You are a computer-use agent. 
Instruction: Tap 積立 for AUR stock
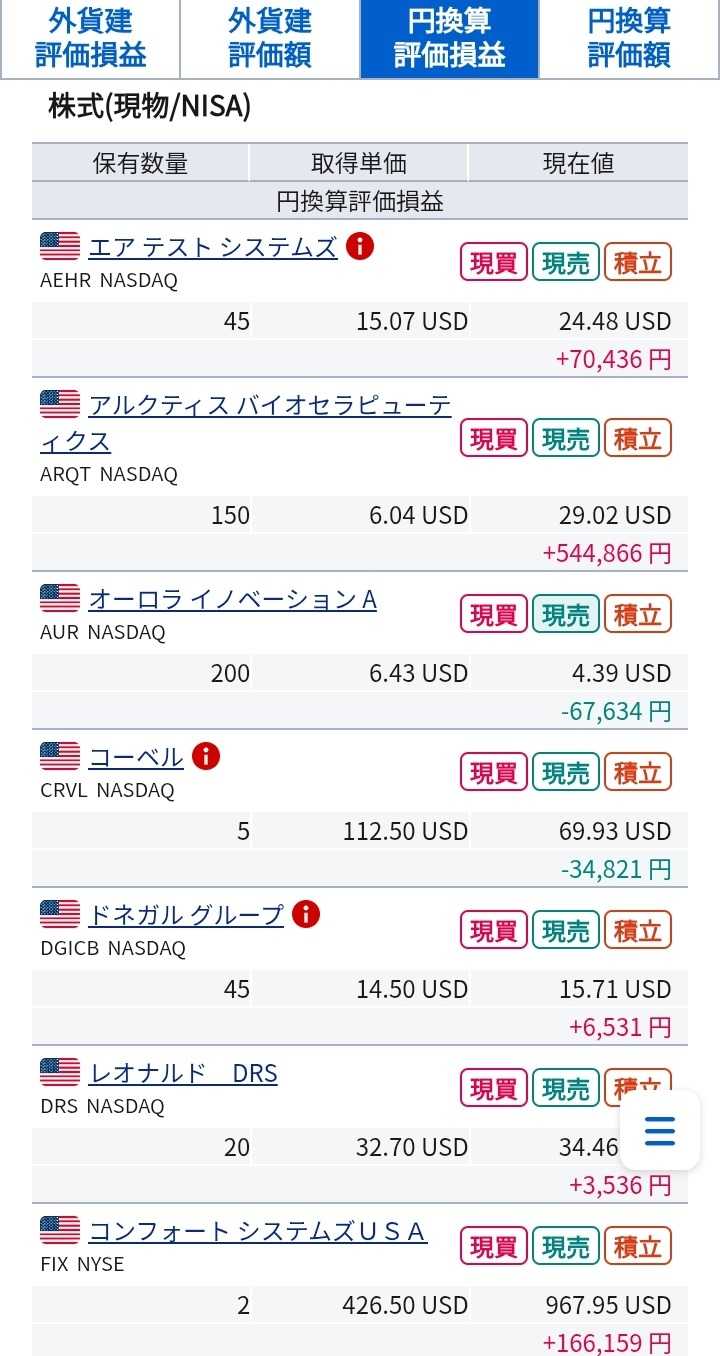pyautogui.click(x=638, y=614)
